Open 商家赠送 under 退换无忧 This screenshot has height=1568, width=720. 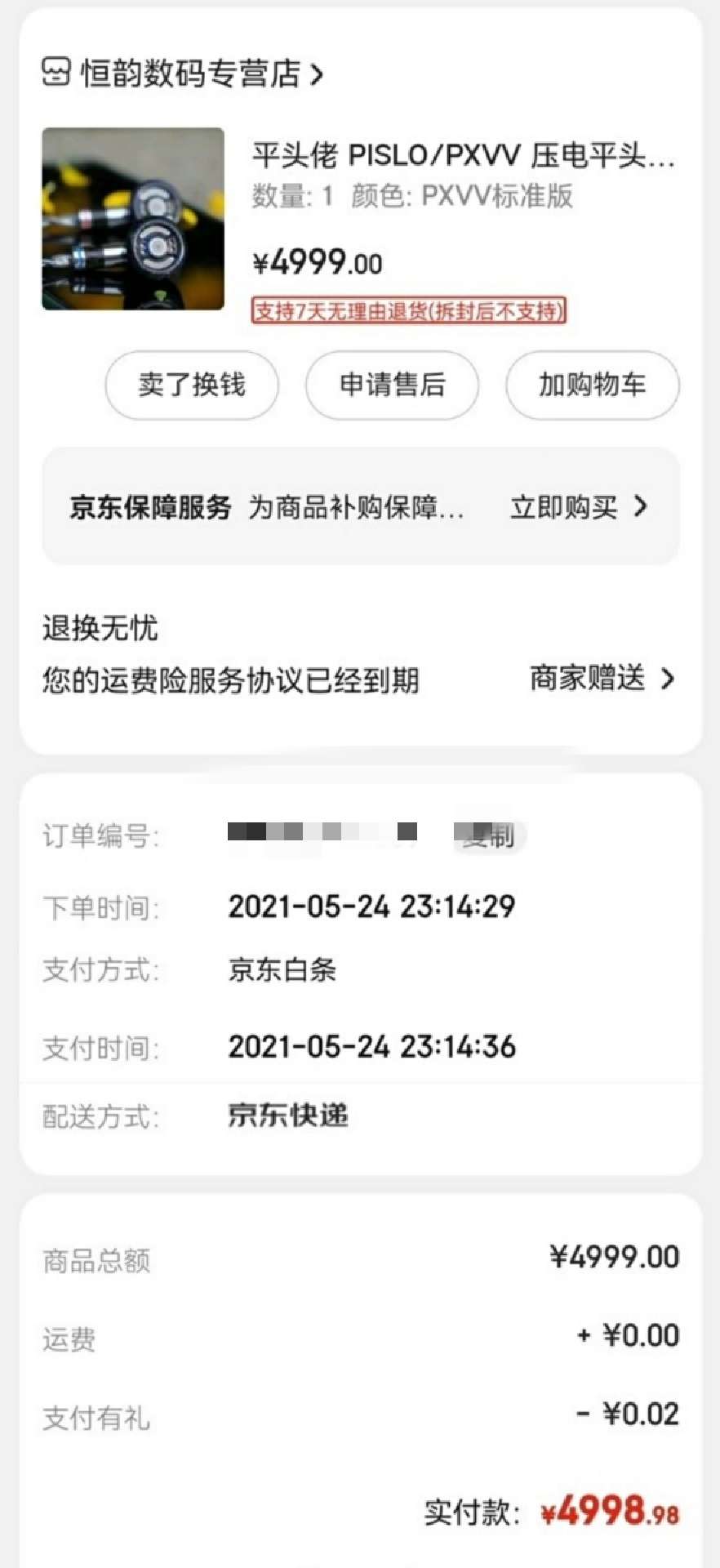[x=602, y=679]
